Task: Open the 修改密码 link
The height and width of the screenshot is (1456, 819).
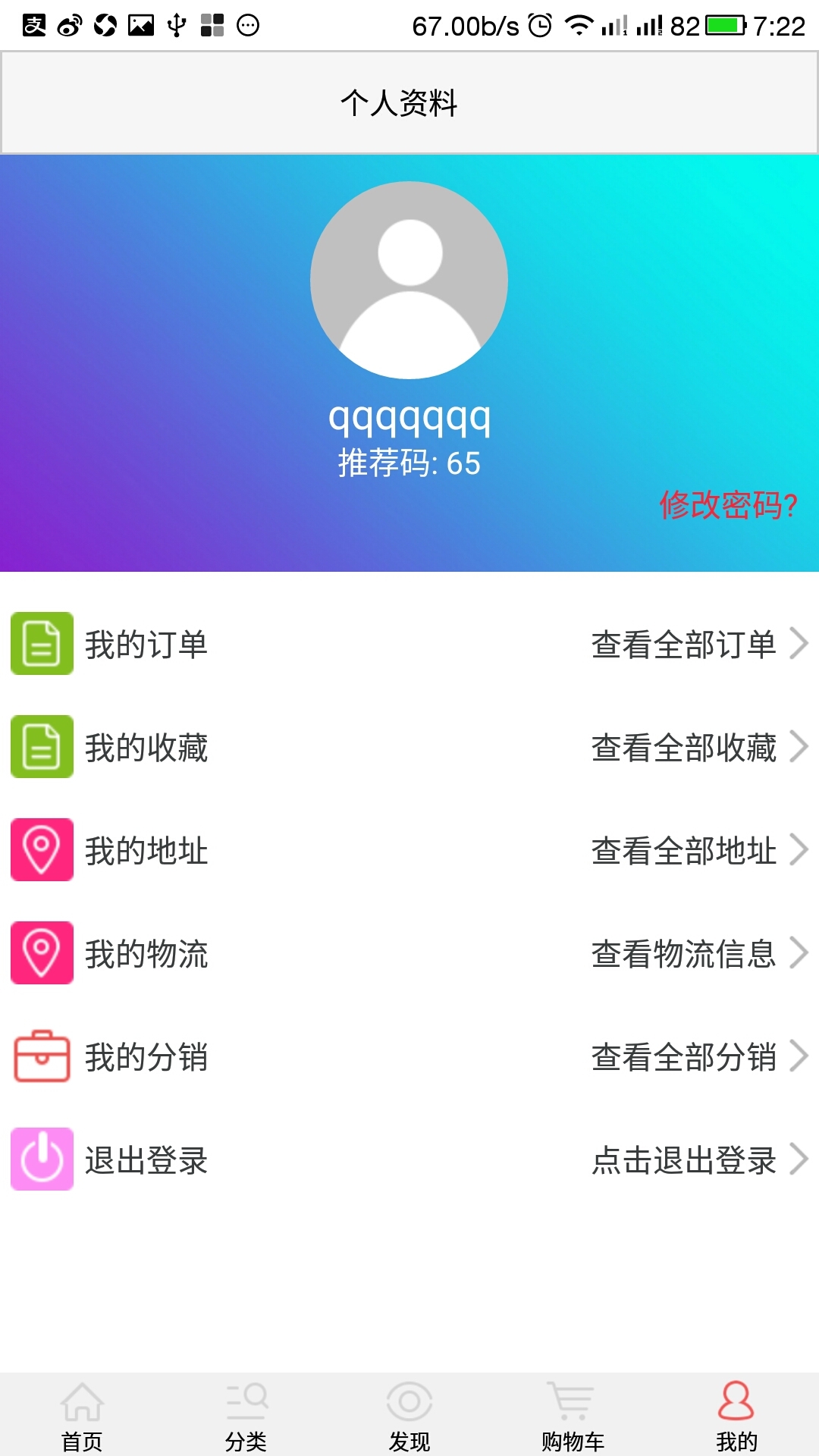Action: pos(728,505)
